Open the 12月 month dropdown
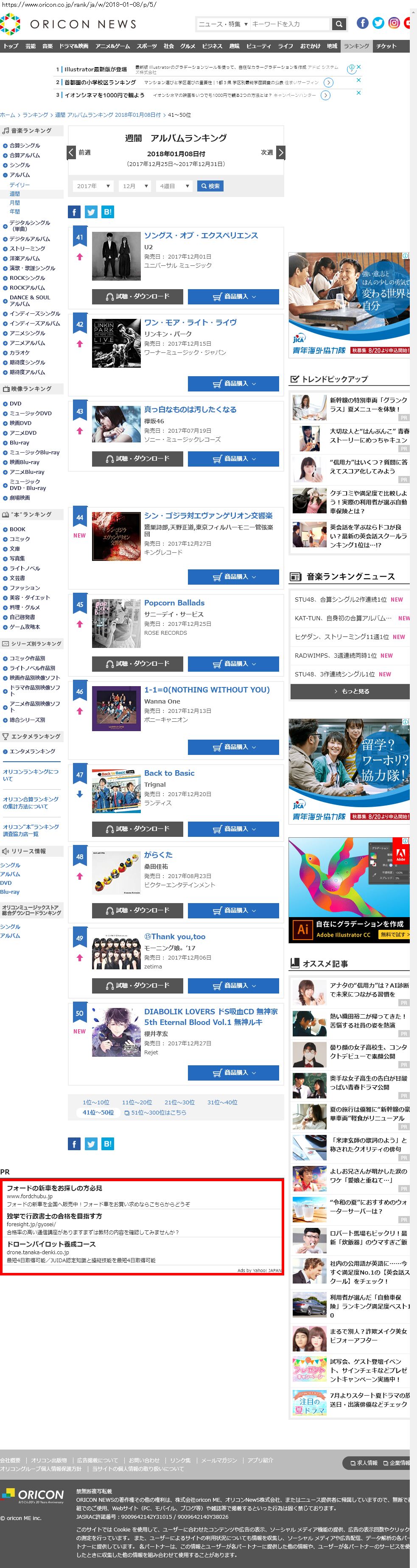Screen dimensions: 417x1568 tap(135, 186)
